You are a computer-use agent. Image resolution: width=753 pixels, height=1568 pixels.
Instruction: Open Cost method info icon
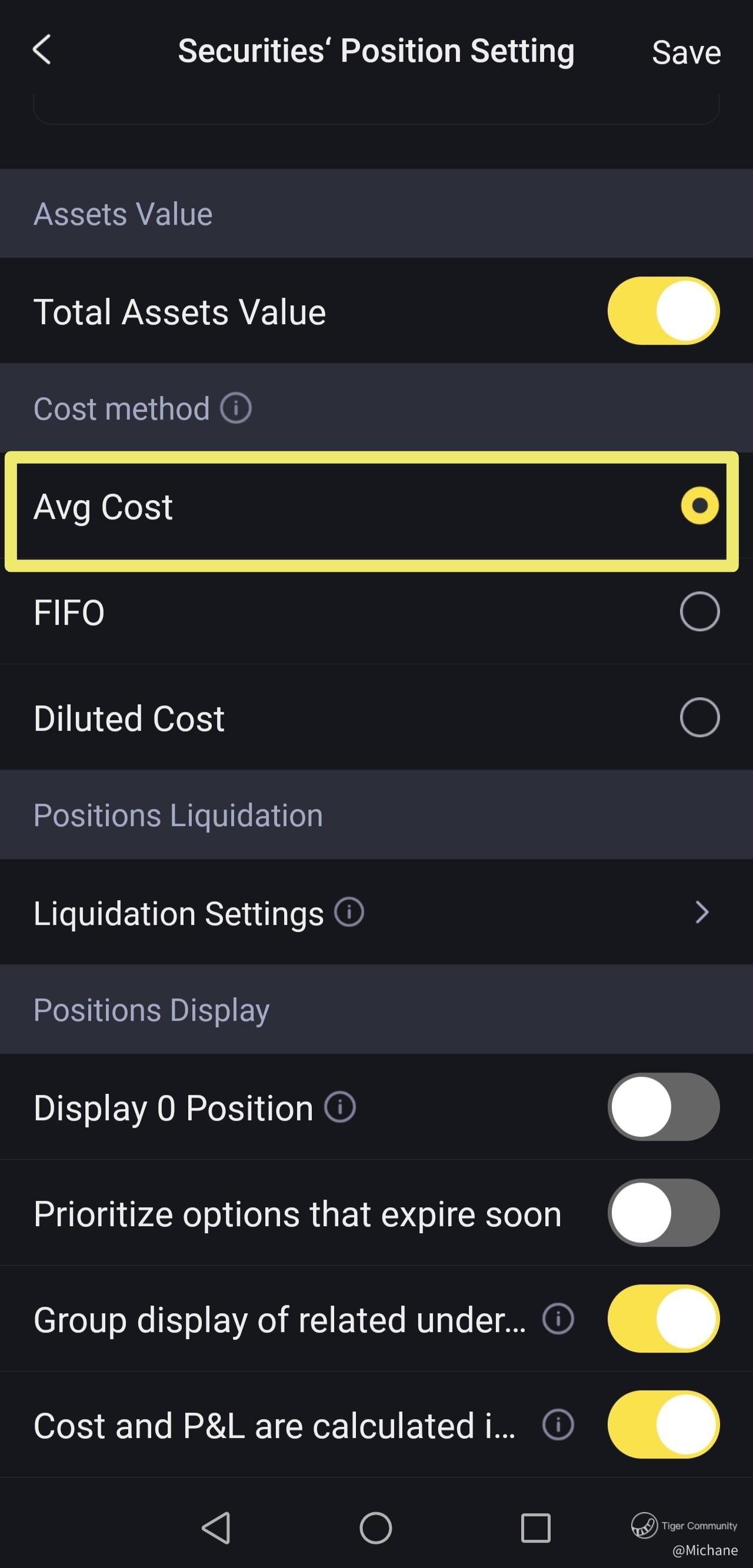click(x=235, y=408)
